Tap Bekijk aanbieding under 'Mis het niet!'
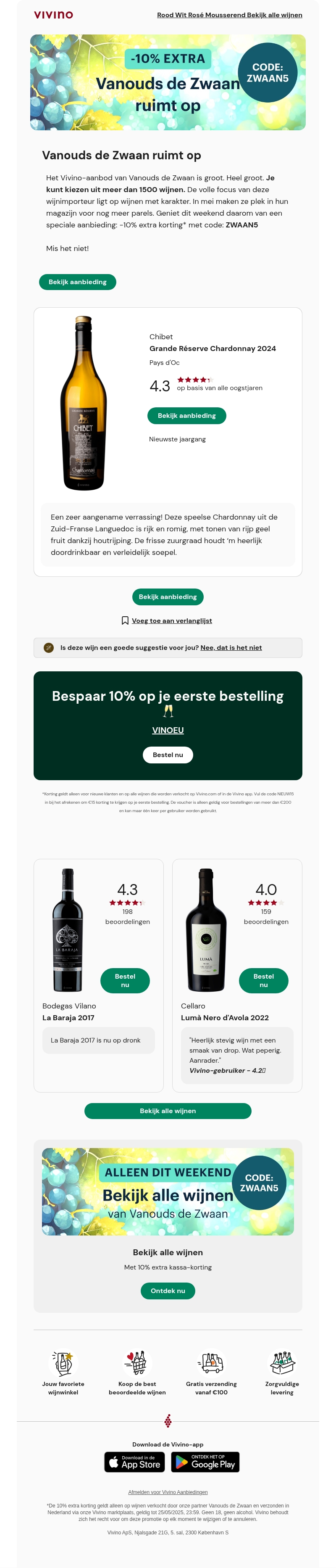Image resolution: width=336 pixels, height=1568 pixels. coord(77,282)
